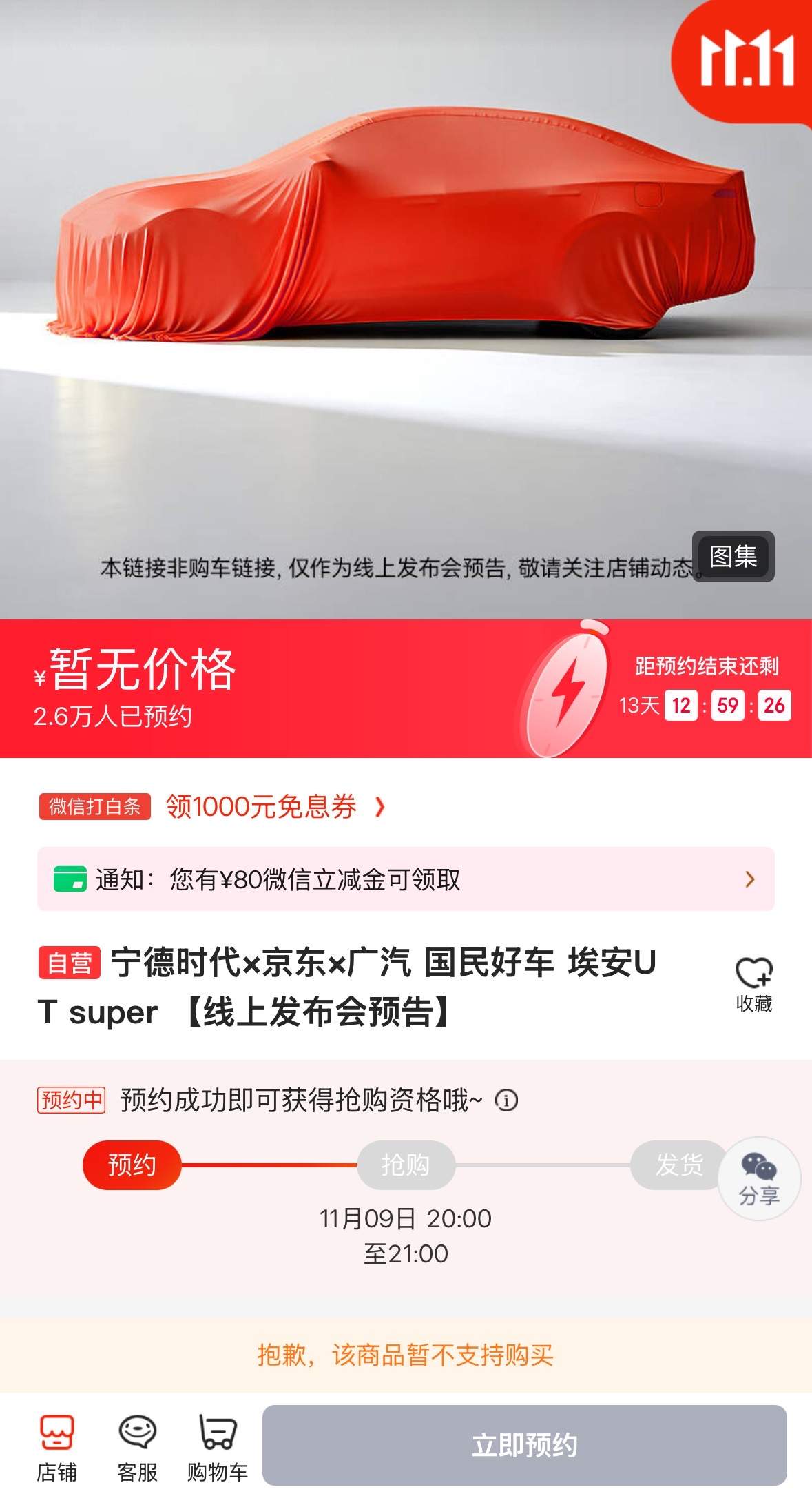Viewport: 812px width, 1496px height.
Task: Contact 客服 customer service
Action: point(137,1446)
